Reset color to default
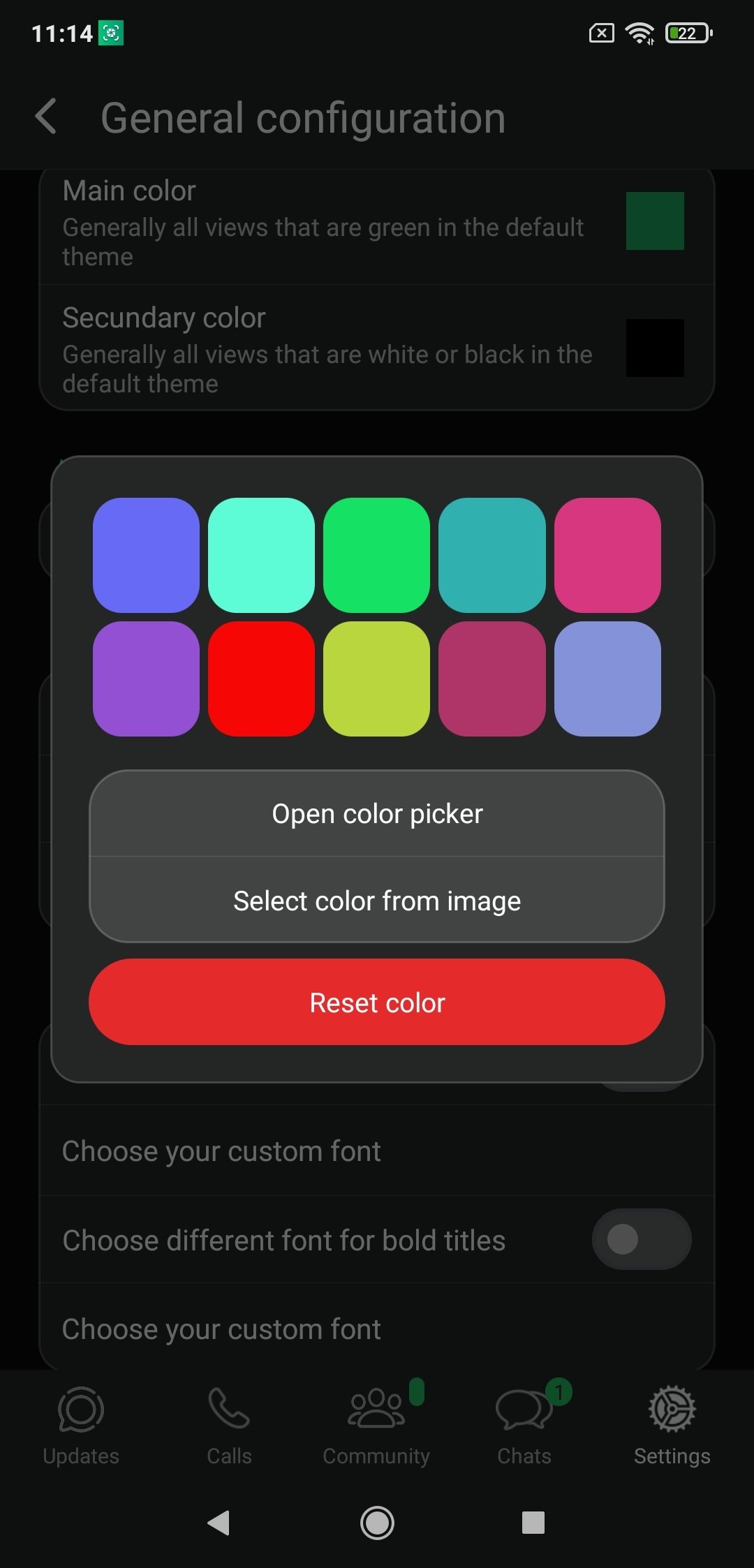Image resolution: width=754 pixels, height=1568 pixels. (x=377, y=1003)
